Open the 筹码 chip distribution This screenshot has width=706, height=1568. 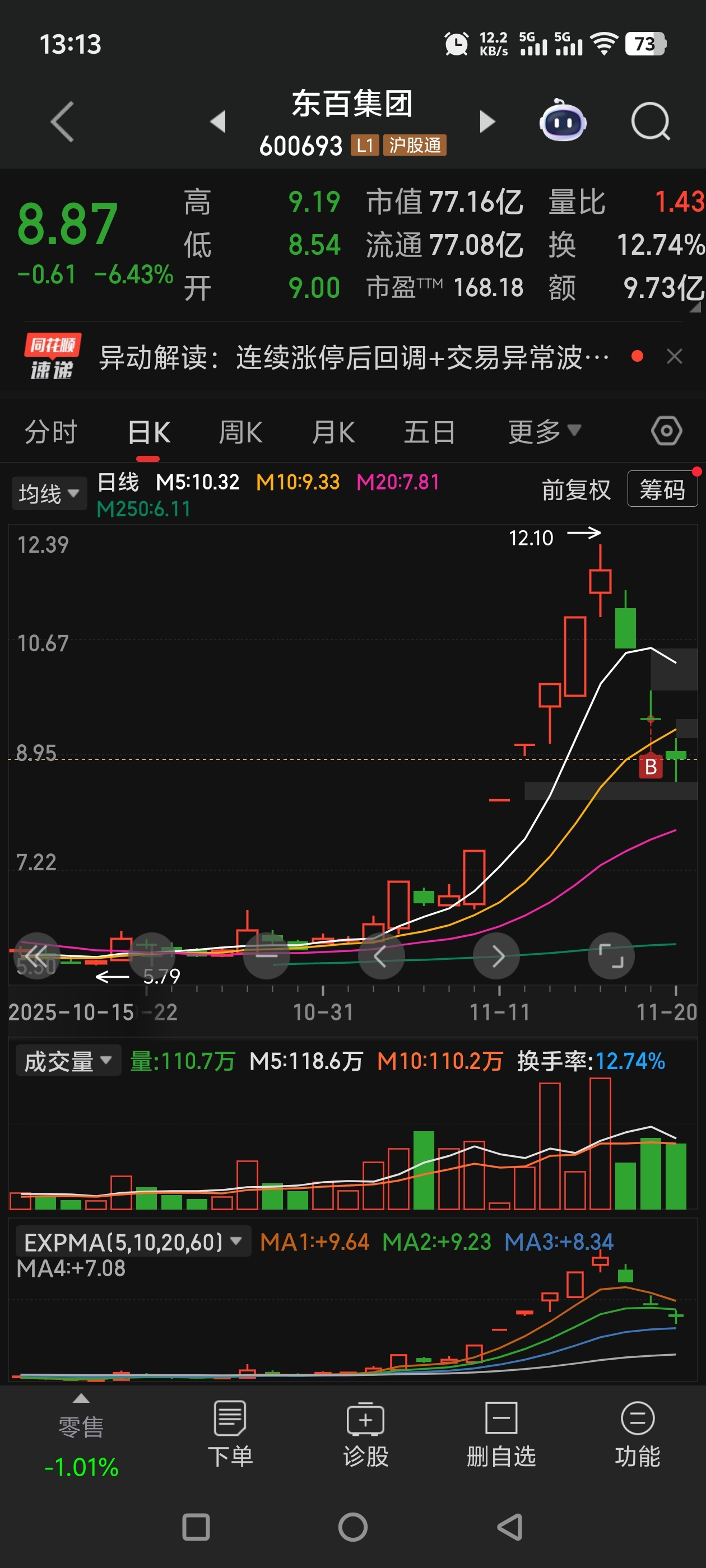(662, 489)
